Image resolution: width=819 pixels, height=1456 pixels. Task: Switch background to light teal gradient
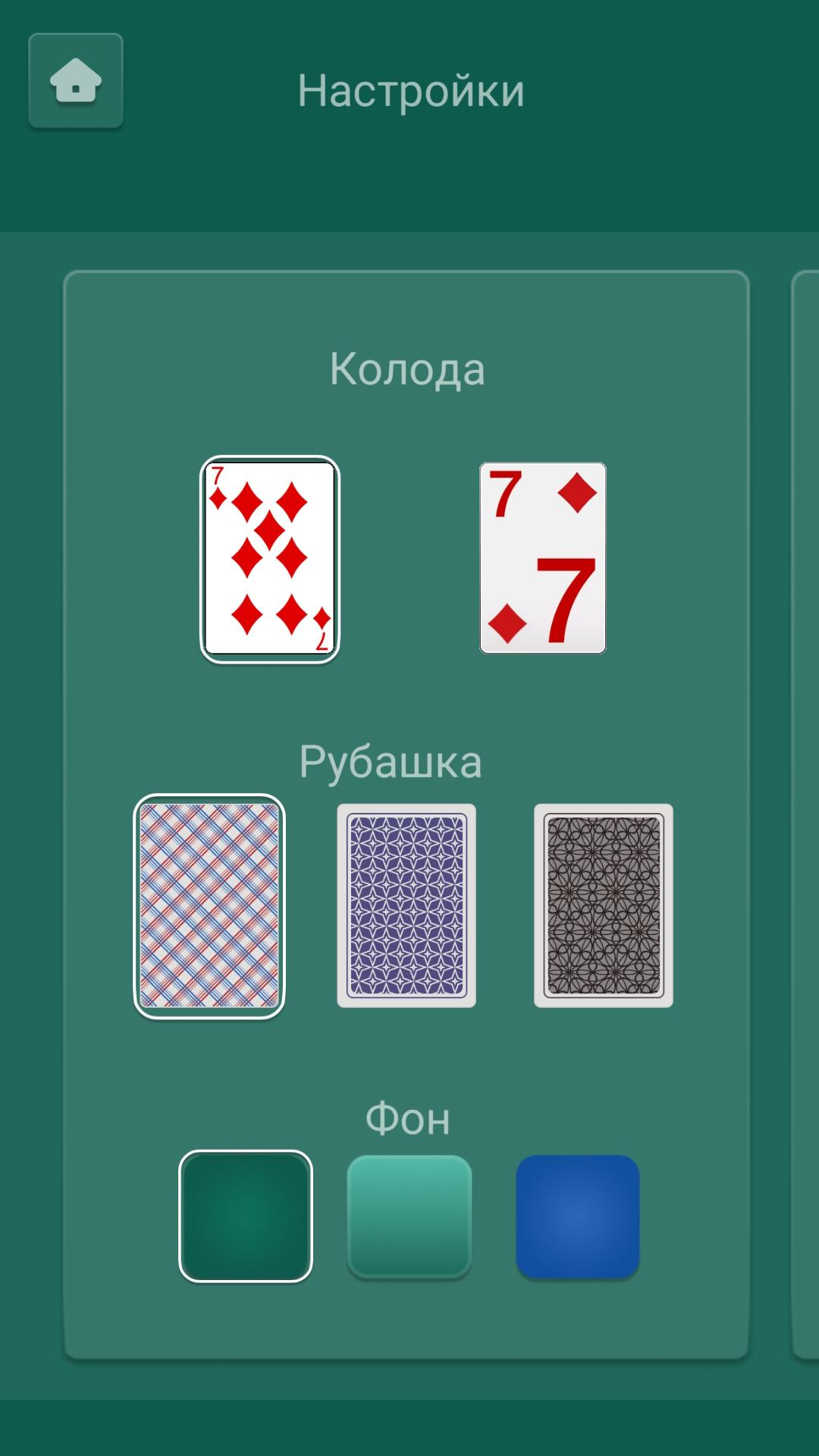pyautogui.click(x=409, y=1216)
